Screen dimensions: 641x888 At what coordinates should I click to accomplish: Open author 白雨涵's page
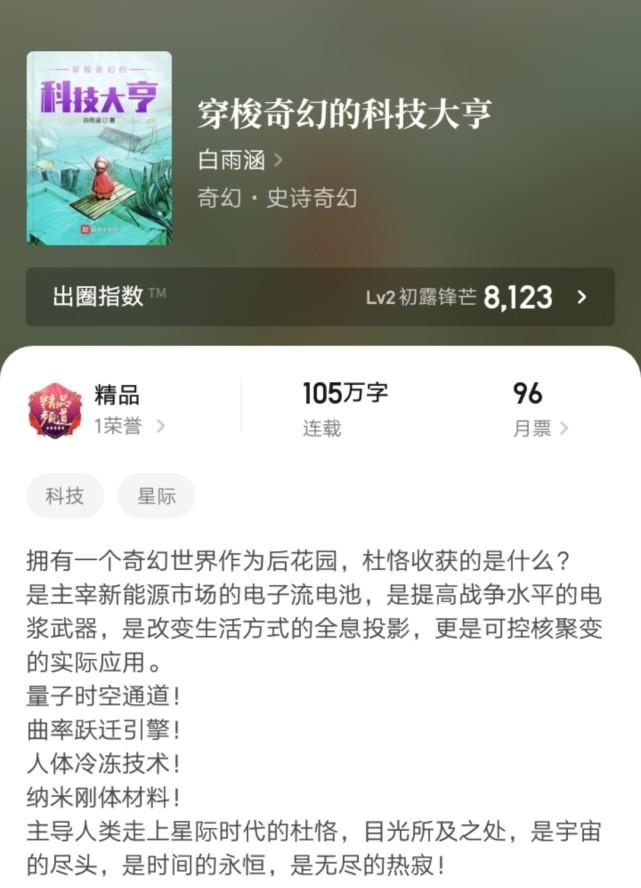(x=240, y=160)
